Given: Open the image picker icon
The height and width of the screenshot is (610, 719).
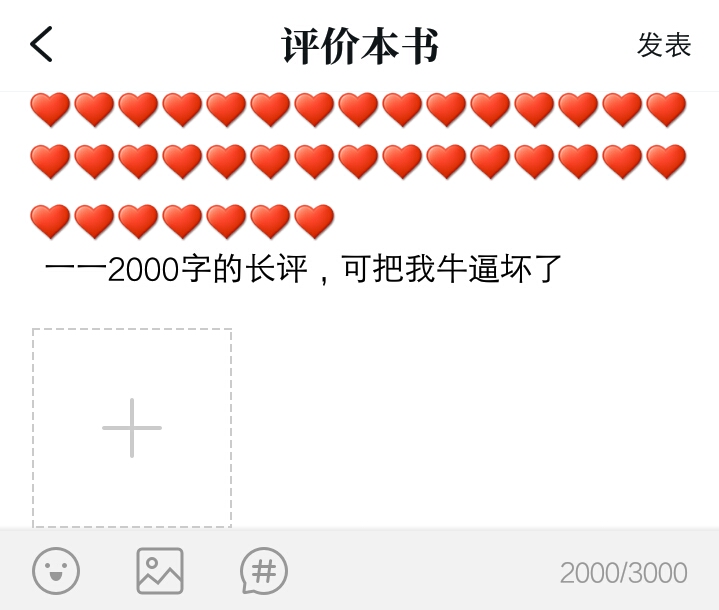Looking at the screenshot, I should tap(160, 571).
